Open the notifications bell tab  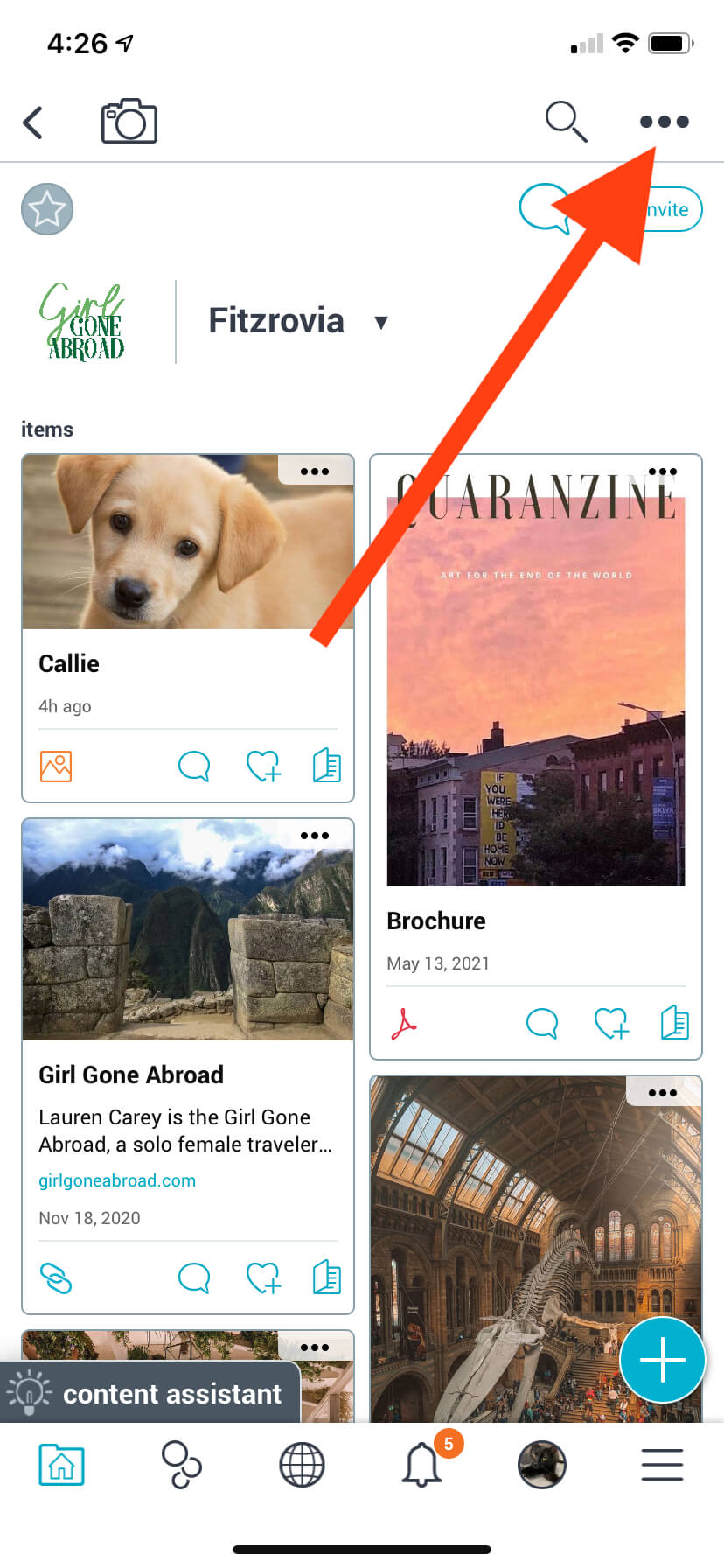tap(421, 1464)
